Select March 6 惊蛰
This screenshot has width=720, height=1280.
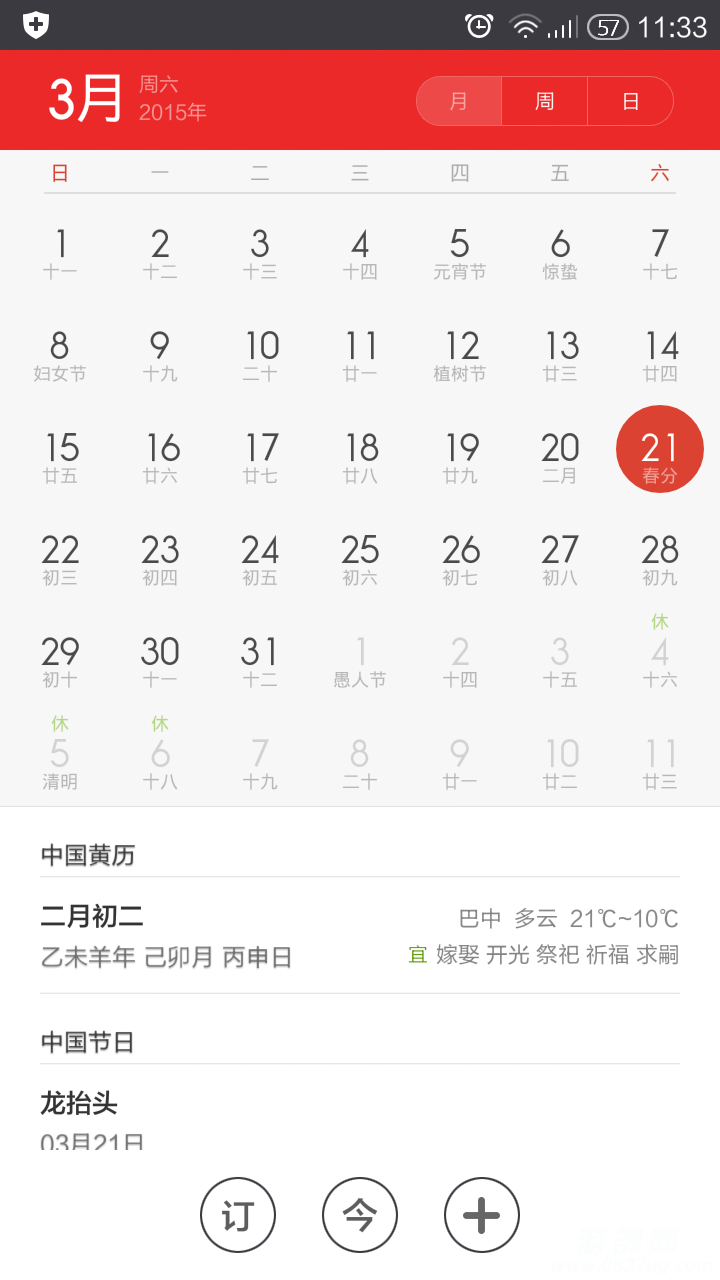[x=560, y=254]
